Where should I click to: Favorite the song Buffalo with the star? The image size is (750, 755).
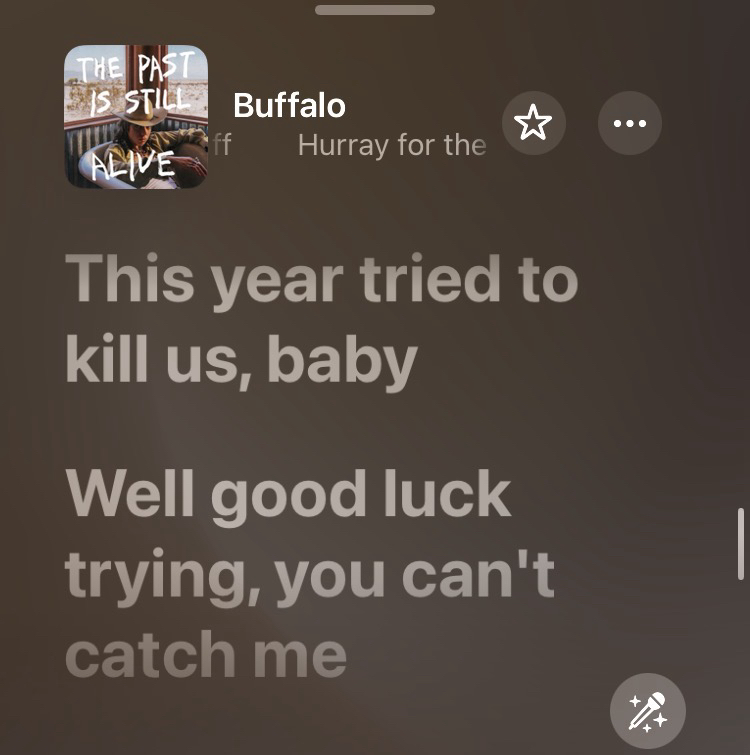[533, 123]
